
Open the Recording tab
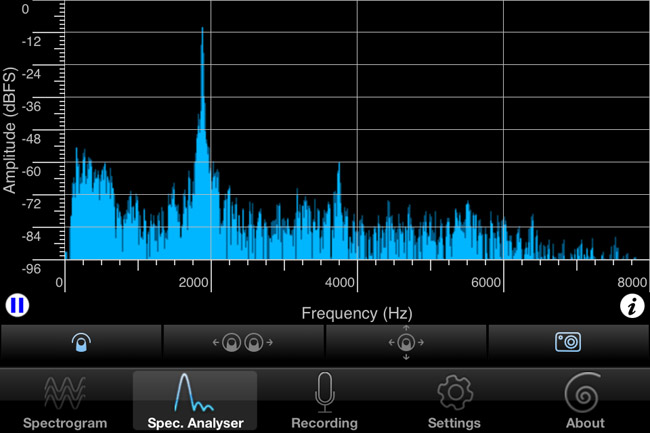325,401
